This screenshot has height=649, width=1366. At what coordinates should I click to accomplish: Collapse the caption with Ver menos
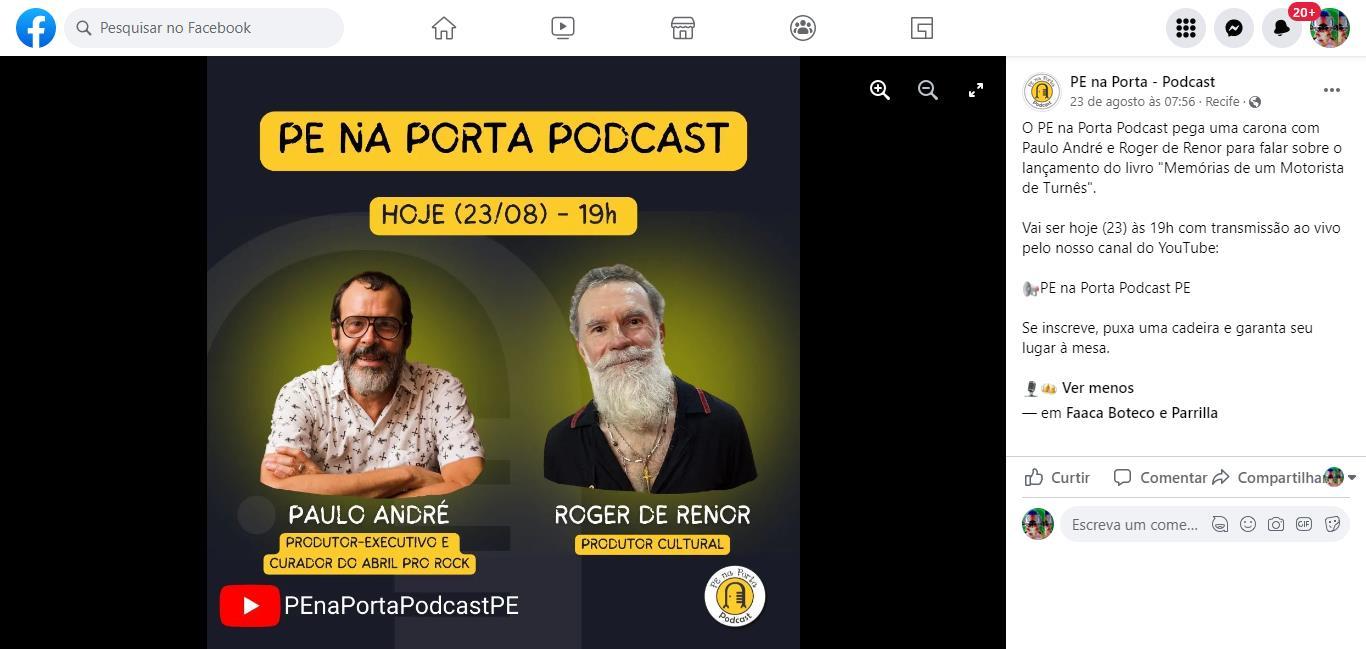pyautogui.click(x=1097, y=388)
